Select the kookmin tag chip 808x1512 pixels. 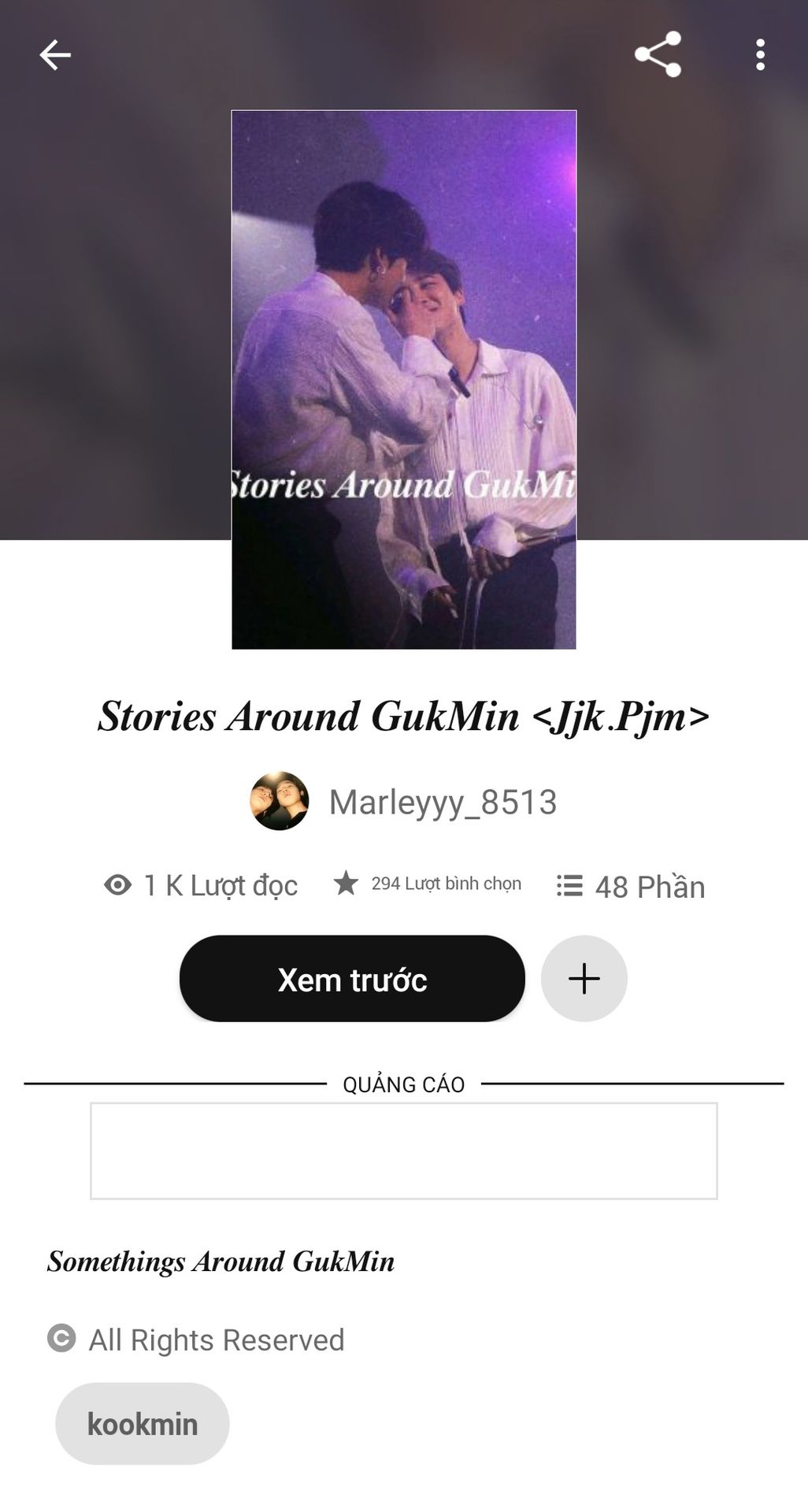143,1425
